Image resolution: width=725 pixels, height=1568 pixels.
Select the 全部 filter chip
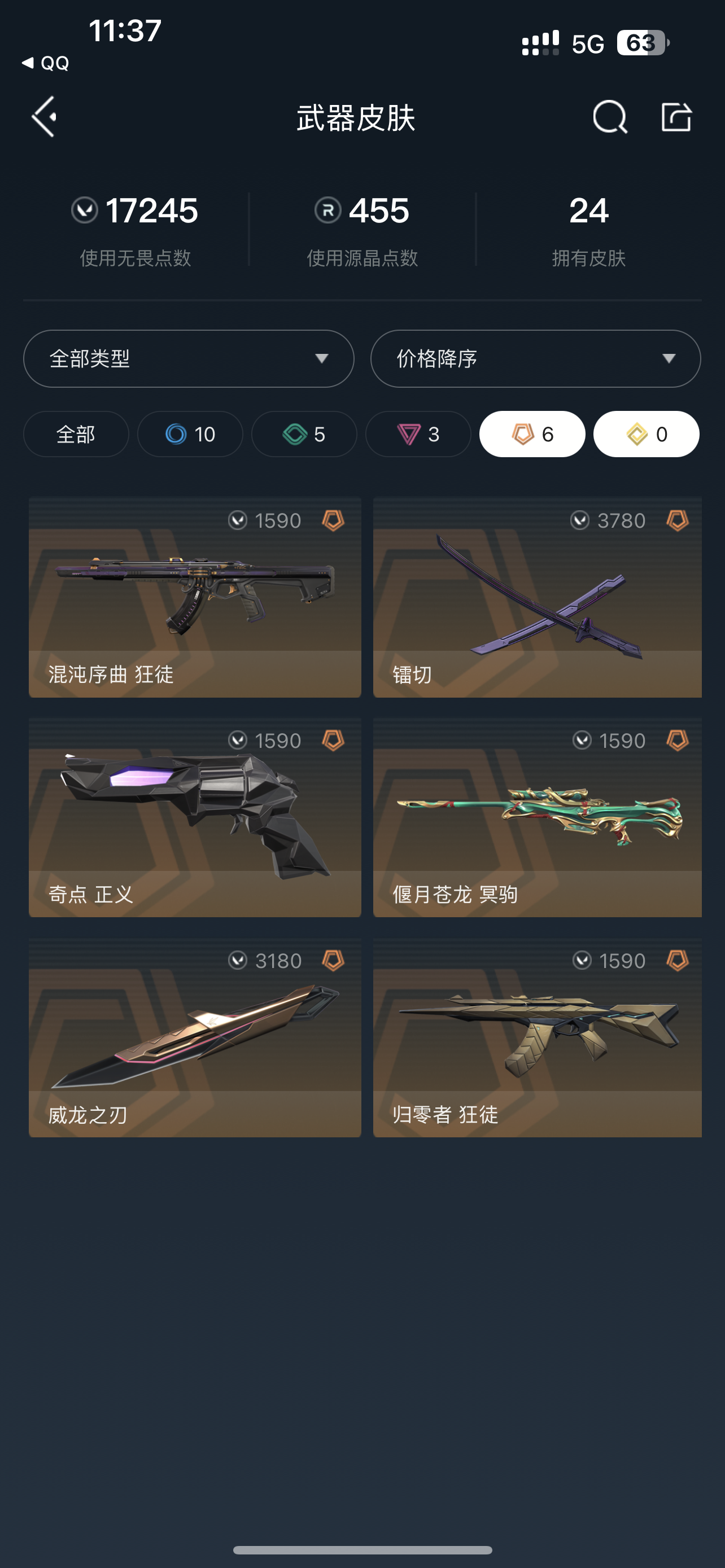[x=76, y=434]
